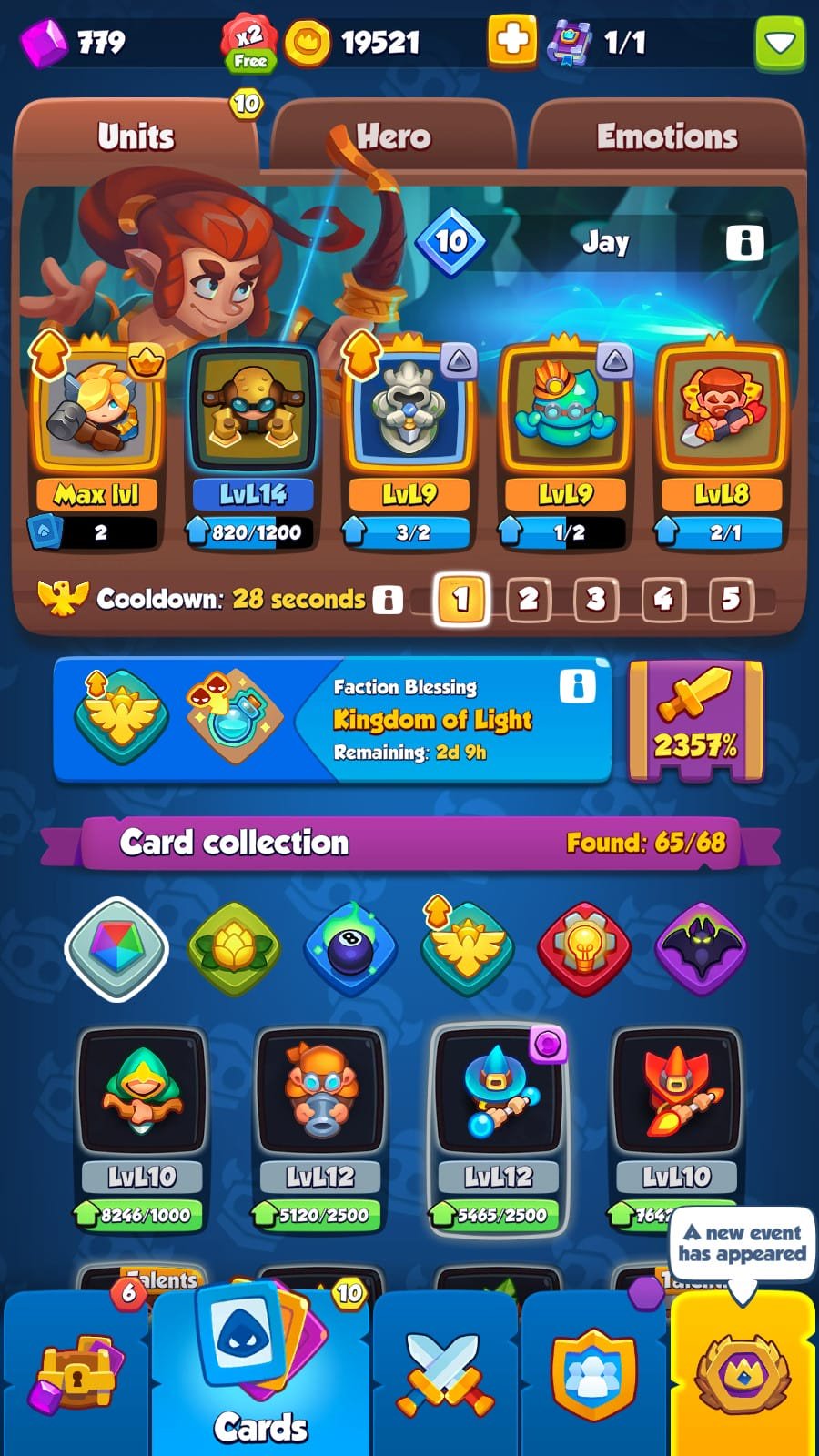Filter the collection by the 8-ball faction

tap(350, 949)
